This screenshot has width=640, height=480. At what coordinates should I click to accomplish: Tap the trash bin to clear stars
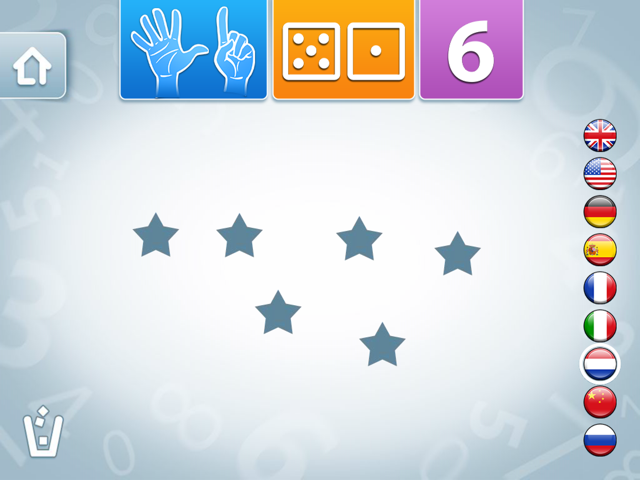[x=43, y=433]
